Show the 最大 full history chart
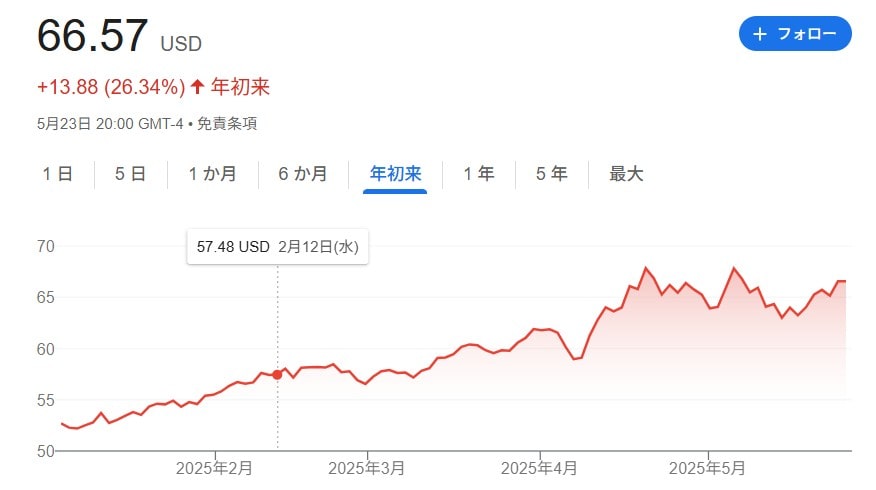 (x=626, y=174)
